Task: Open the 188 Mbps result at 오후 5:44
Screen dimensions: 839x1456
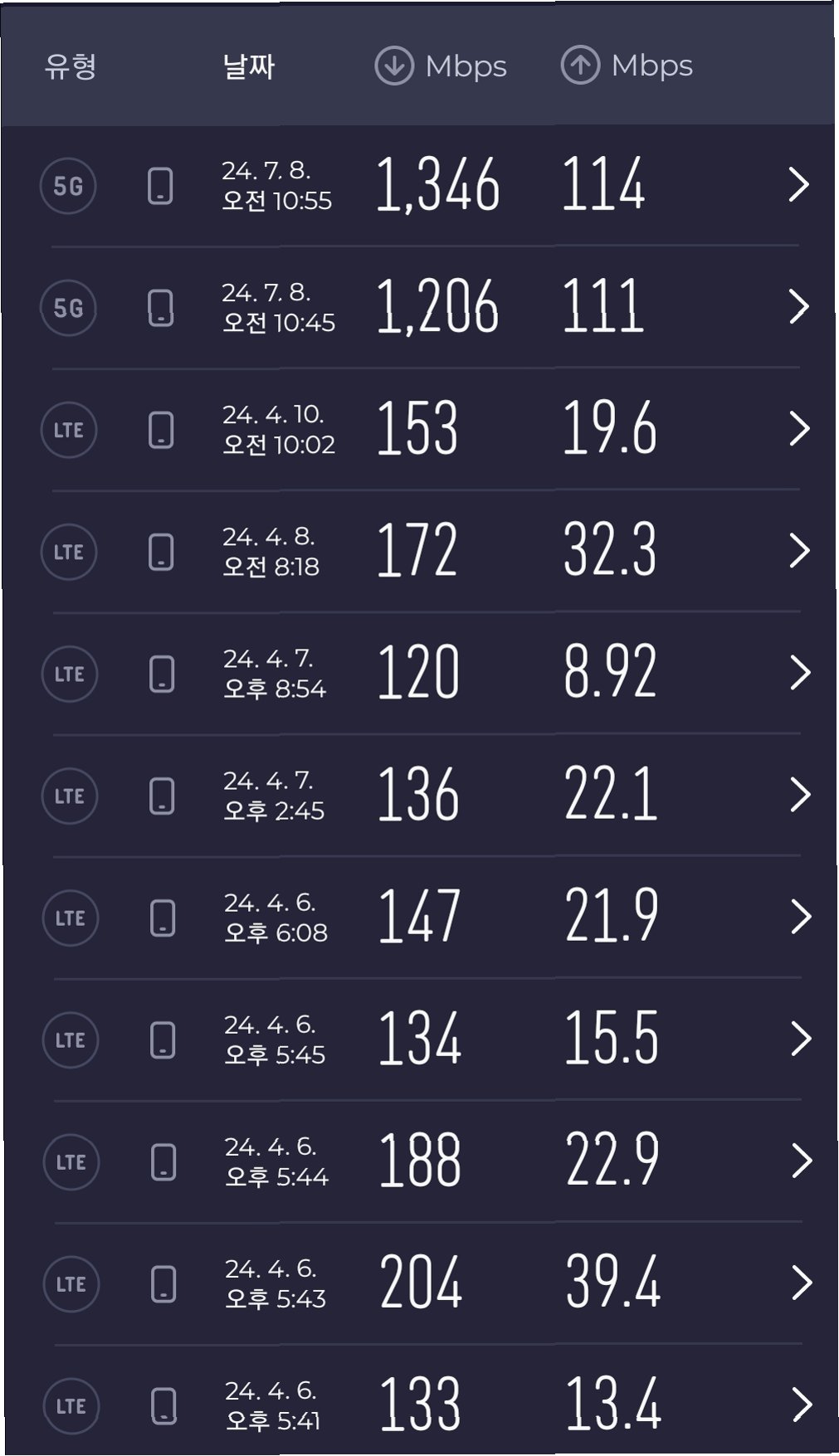Action: 419,1161
